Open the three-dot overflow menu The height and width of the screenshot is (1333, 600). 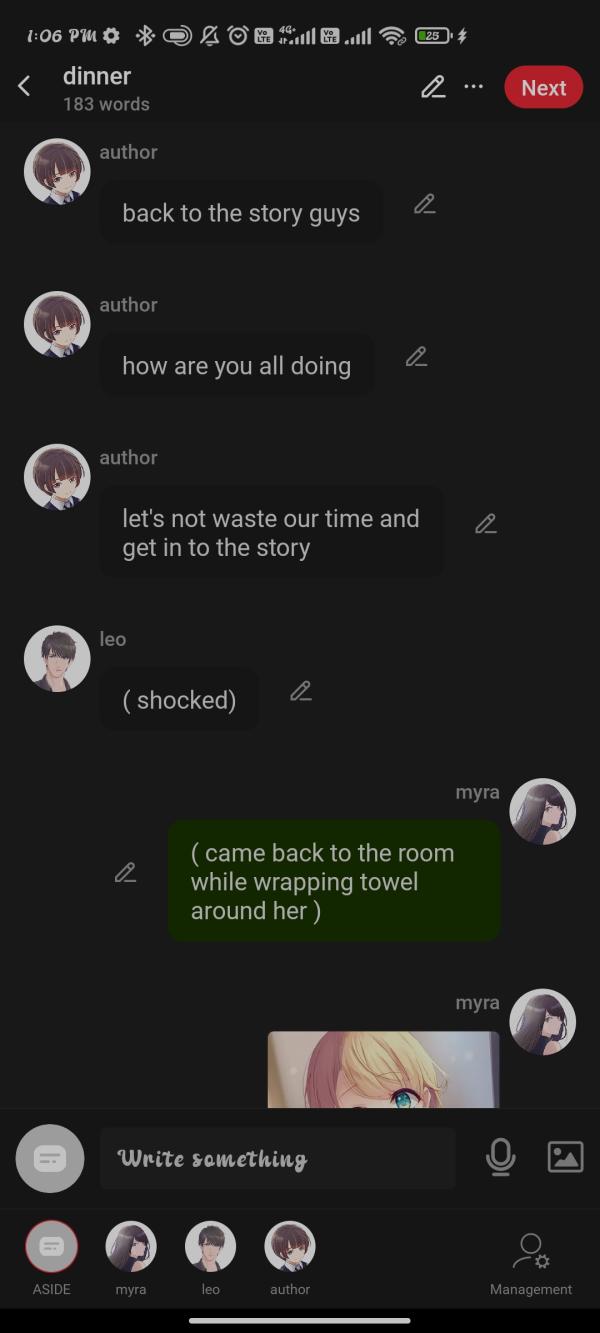474,87
